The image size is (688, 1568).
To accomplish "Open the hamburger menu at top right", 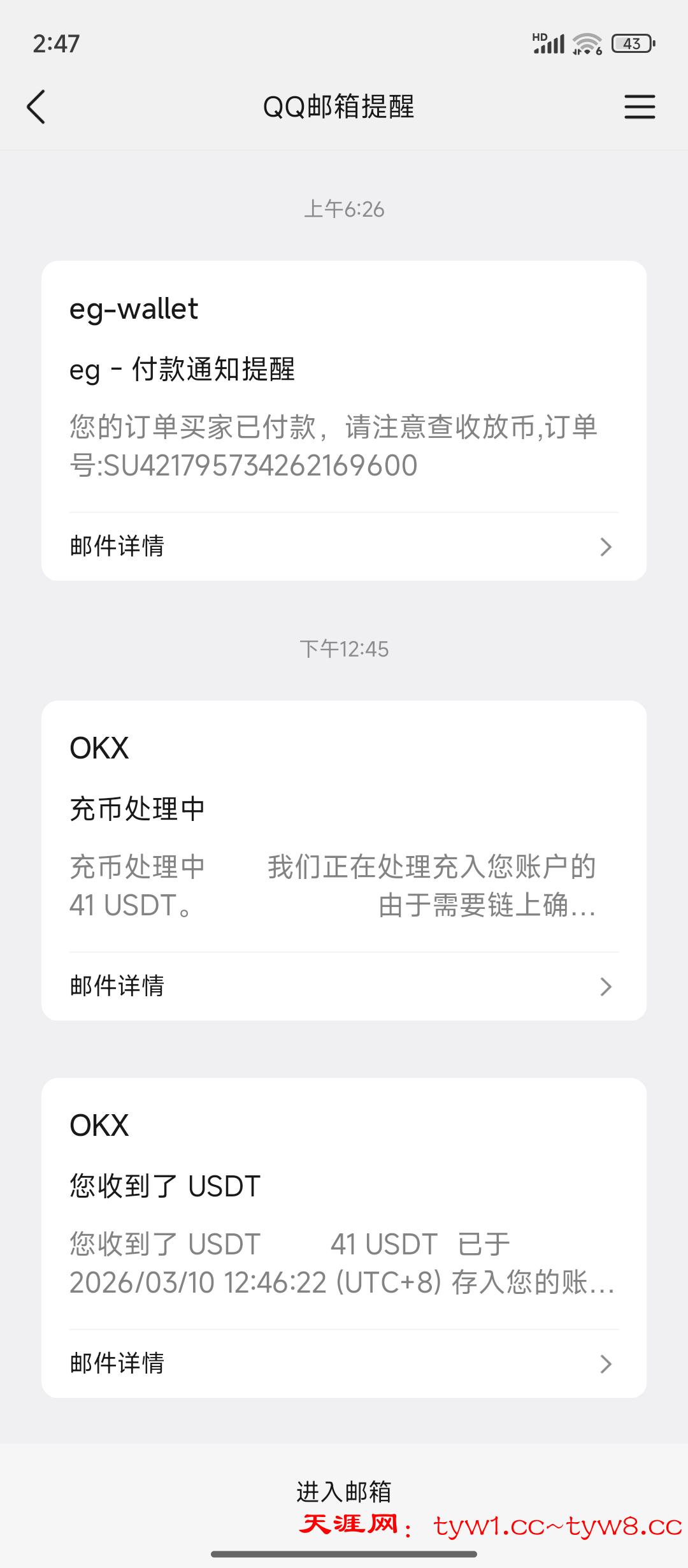I will click(639, 106).
